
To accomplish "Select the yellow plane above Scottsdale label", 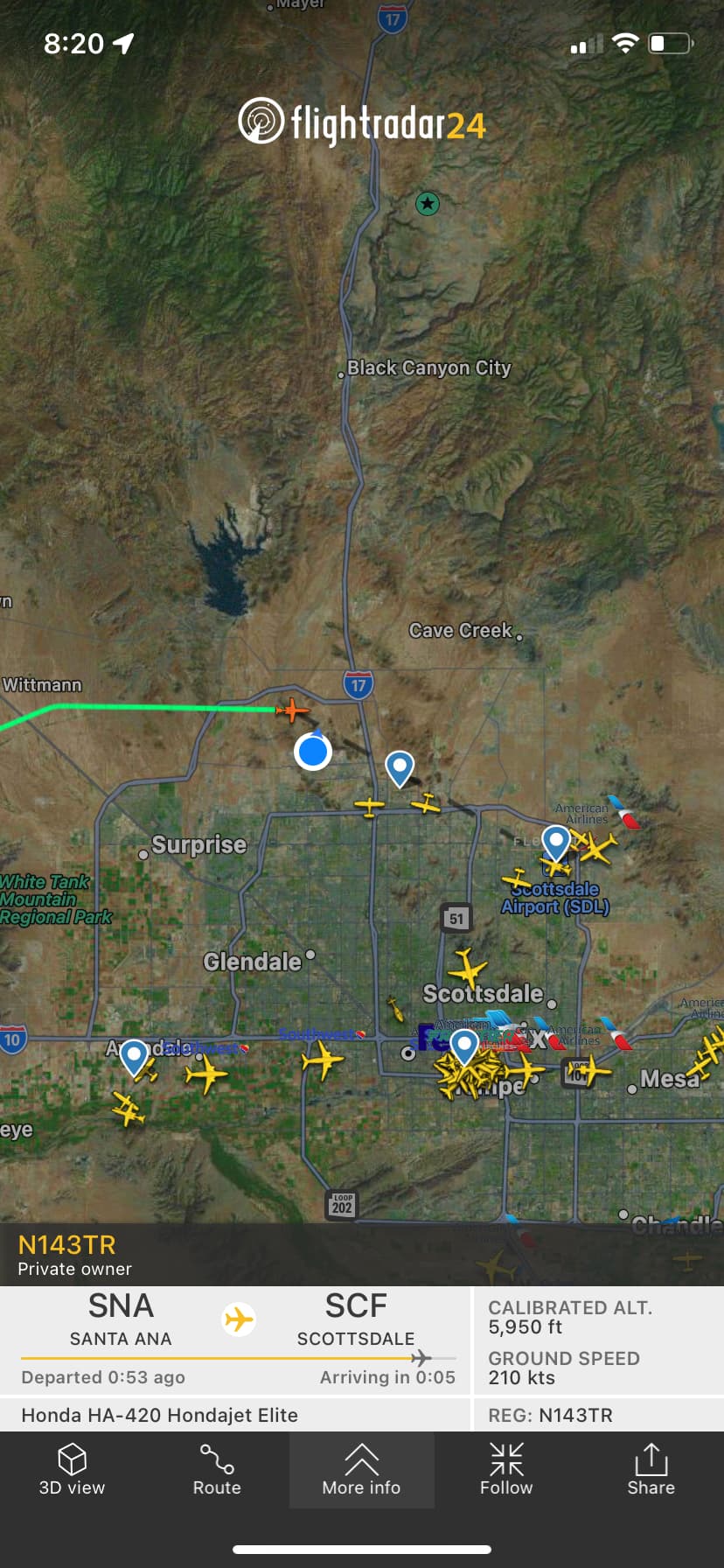I will point(468,969).
